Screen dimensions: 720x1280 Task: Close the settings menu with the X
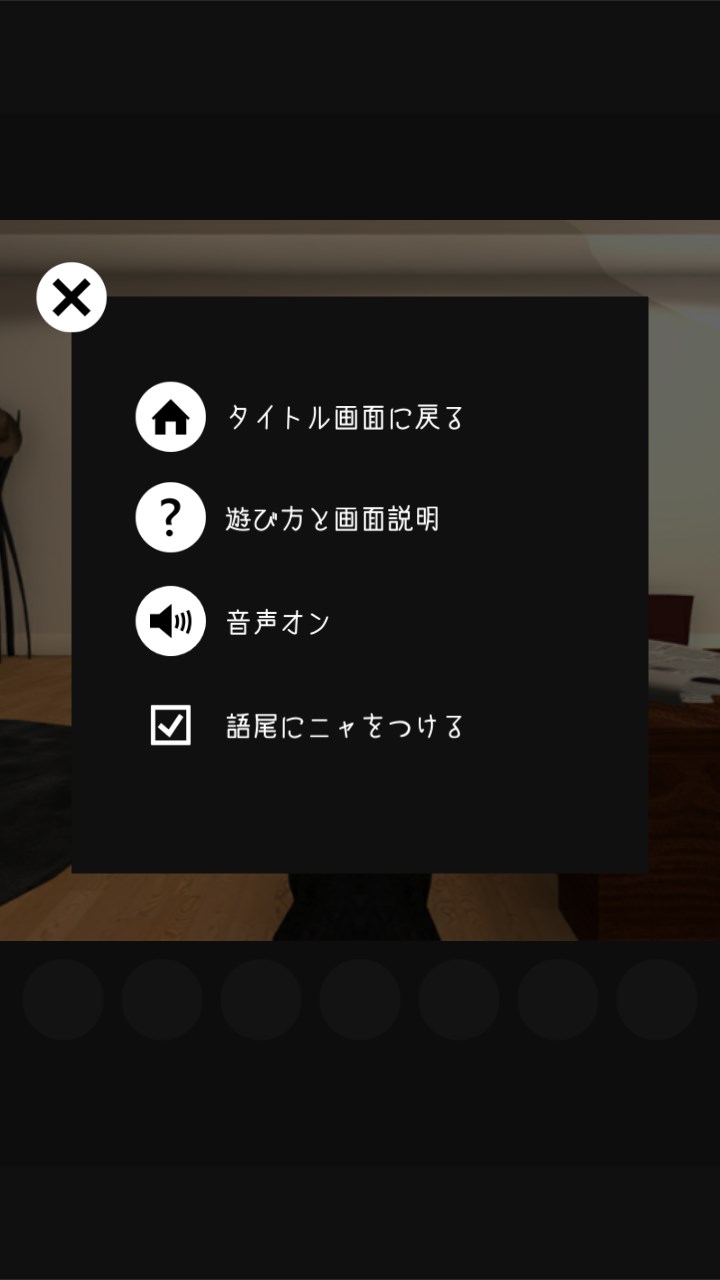(x=71, y=296)
